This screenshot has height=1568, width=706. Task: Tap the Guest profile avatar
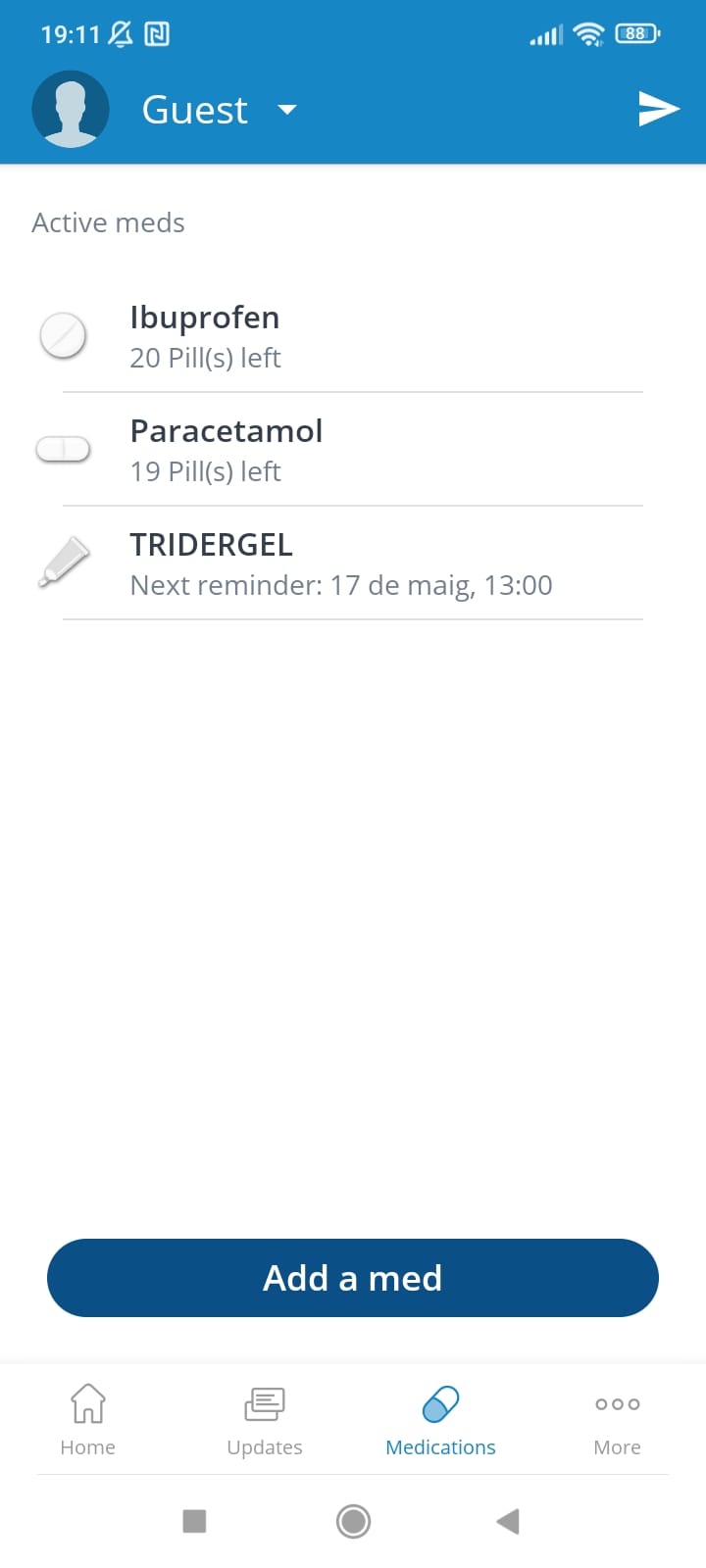pyautogui.click(x=71, y=109)
